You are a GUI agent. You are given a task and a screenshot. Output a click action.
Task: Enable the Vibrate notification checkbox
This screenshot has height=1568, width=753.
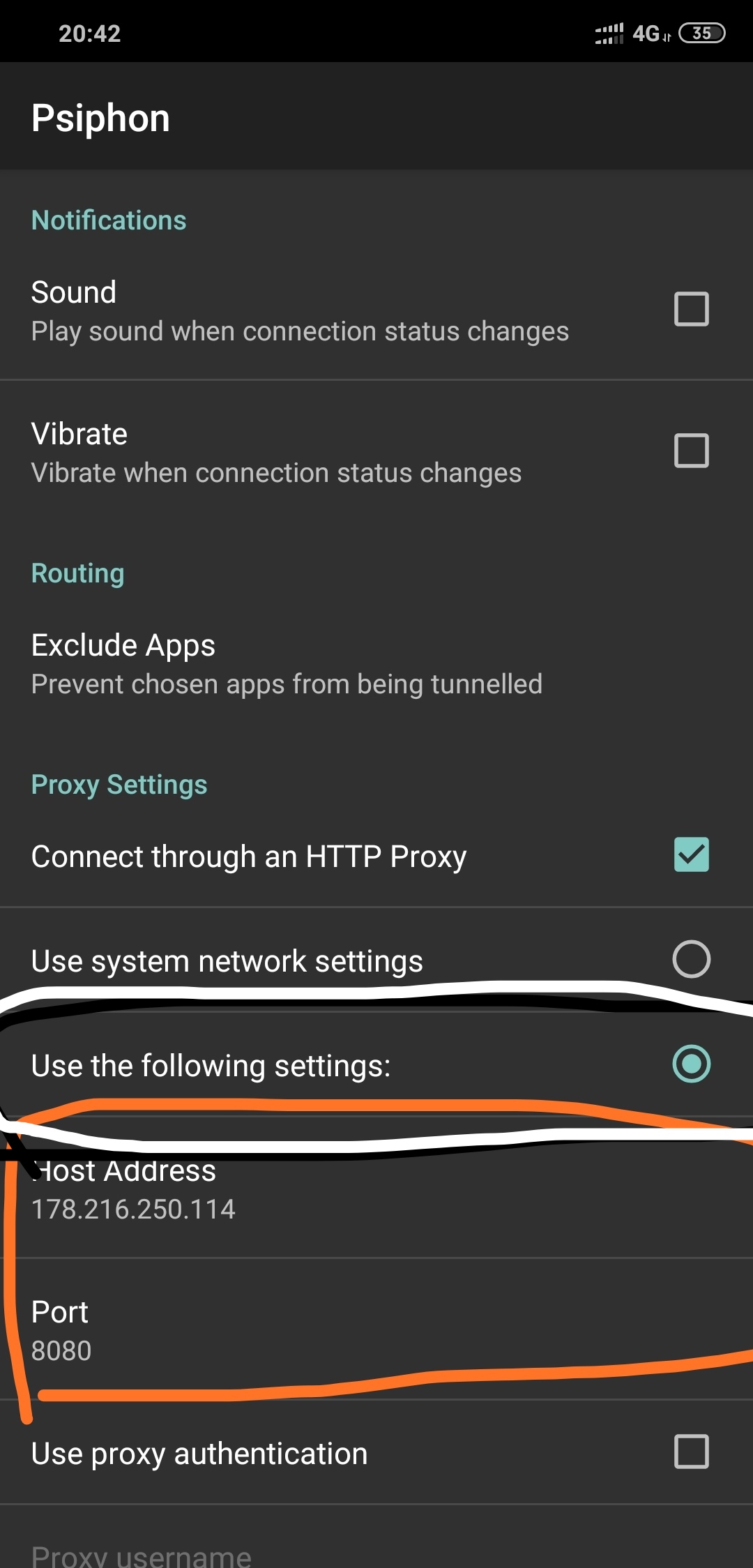click(x=691, y=451)
